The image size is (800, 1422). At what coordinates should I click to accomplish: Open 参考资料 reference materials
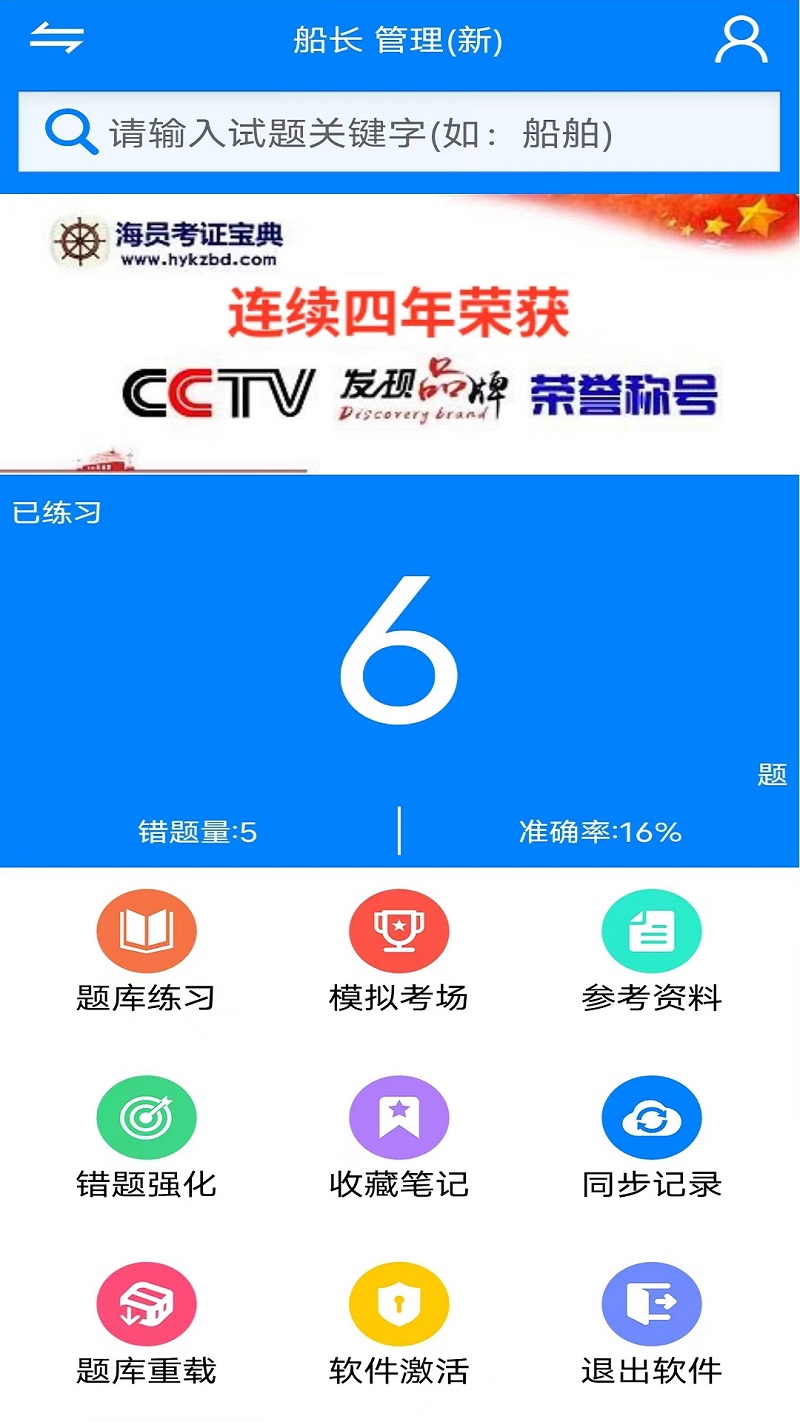click(x=651, y=950)
